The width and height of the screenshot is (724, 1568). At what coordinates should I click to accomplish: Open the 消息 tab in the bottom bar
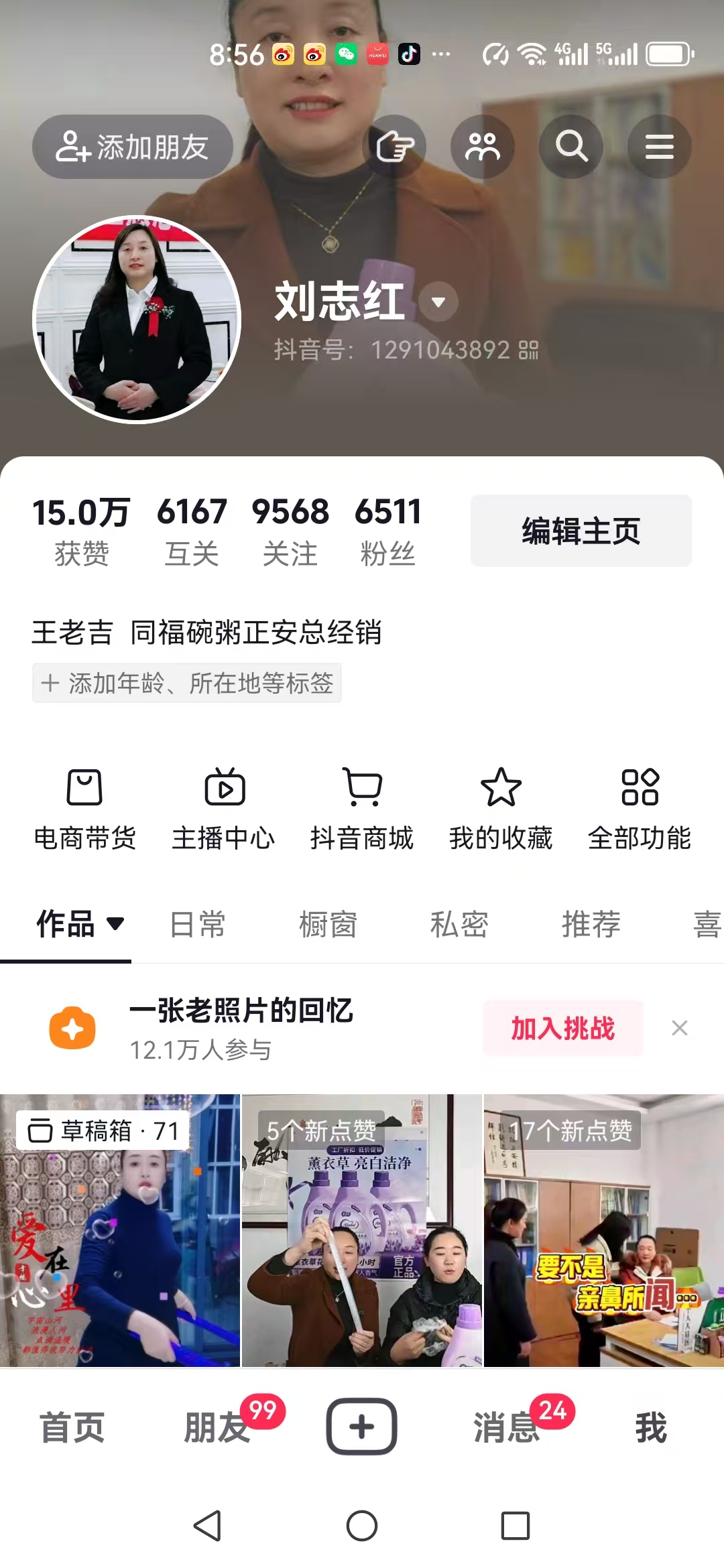point(507,1427)
